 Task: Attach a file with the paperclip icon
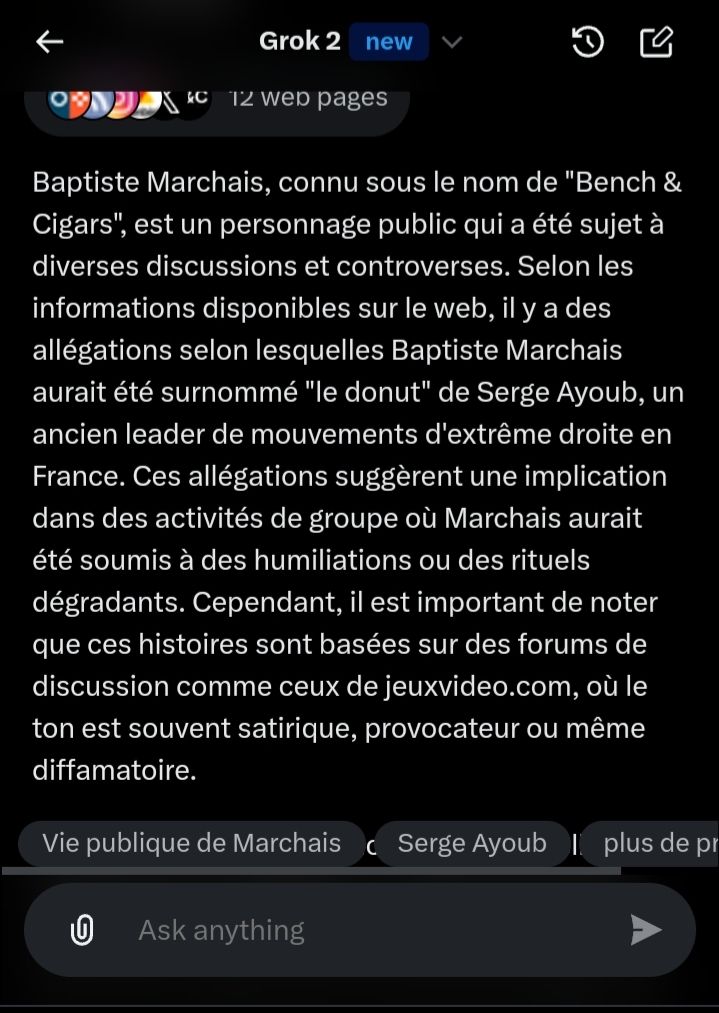click(82, 930)
